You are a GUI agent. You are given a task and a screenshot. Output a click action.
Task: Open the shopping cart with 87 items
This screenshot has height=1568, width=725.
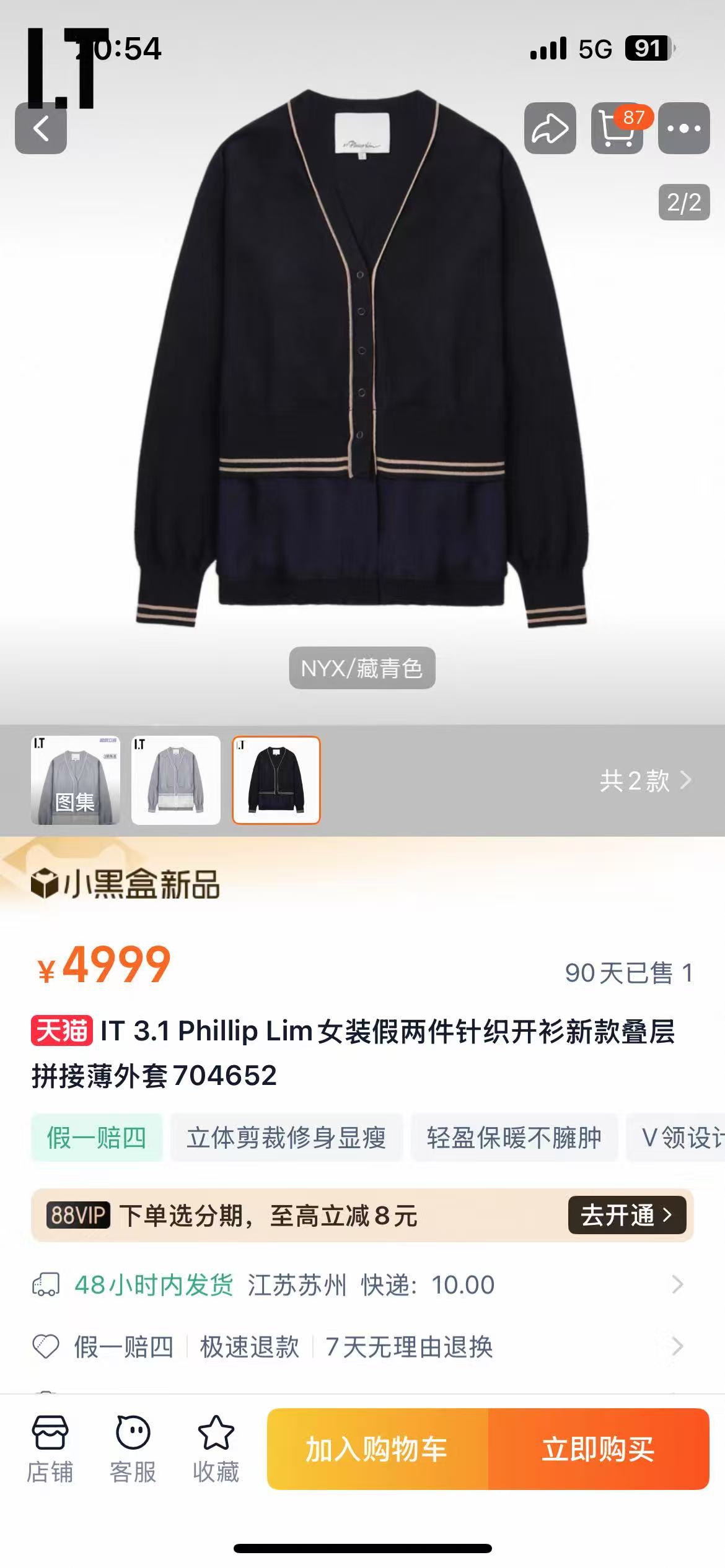pyautogui.click(x=617, y=128)
